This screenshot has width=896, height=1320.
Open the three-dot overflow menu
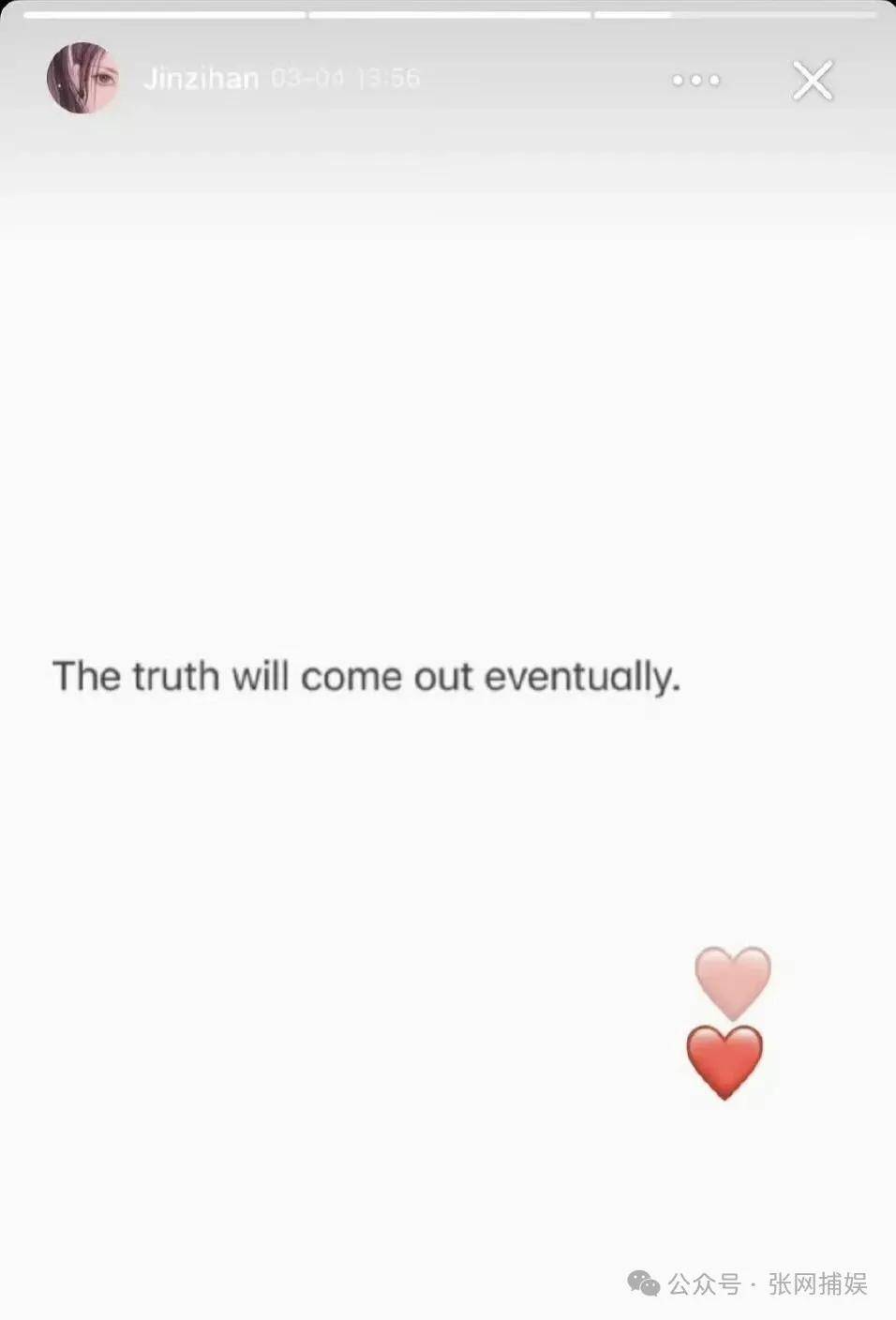695,81
